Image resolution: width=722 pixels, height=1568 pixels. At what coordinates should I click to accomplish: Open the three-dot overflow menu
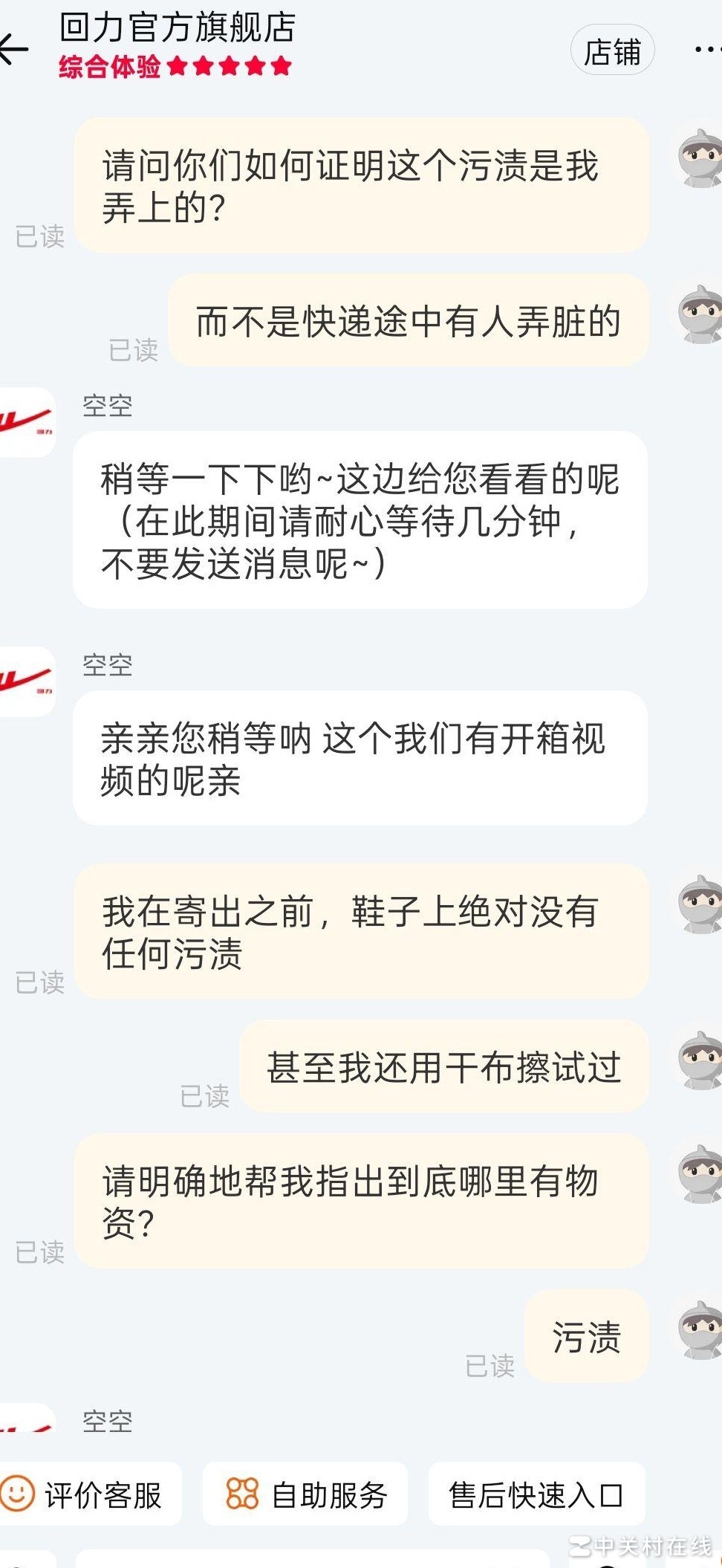tap(707, 50)
